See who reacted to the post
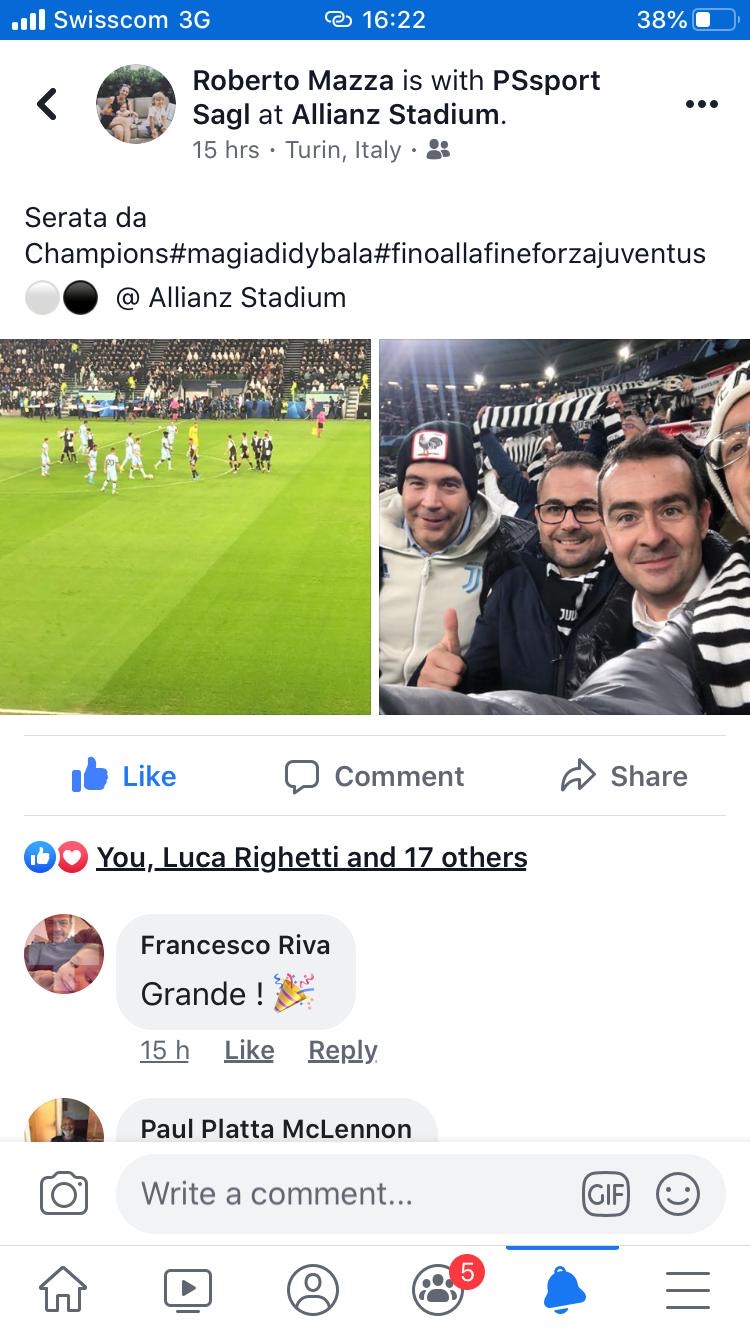Screen dimensions: 750x1334 (x=311, y=857)
